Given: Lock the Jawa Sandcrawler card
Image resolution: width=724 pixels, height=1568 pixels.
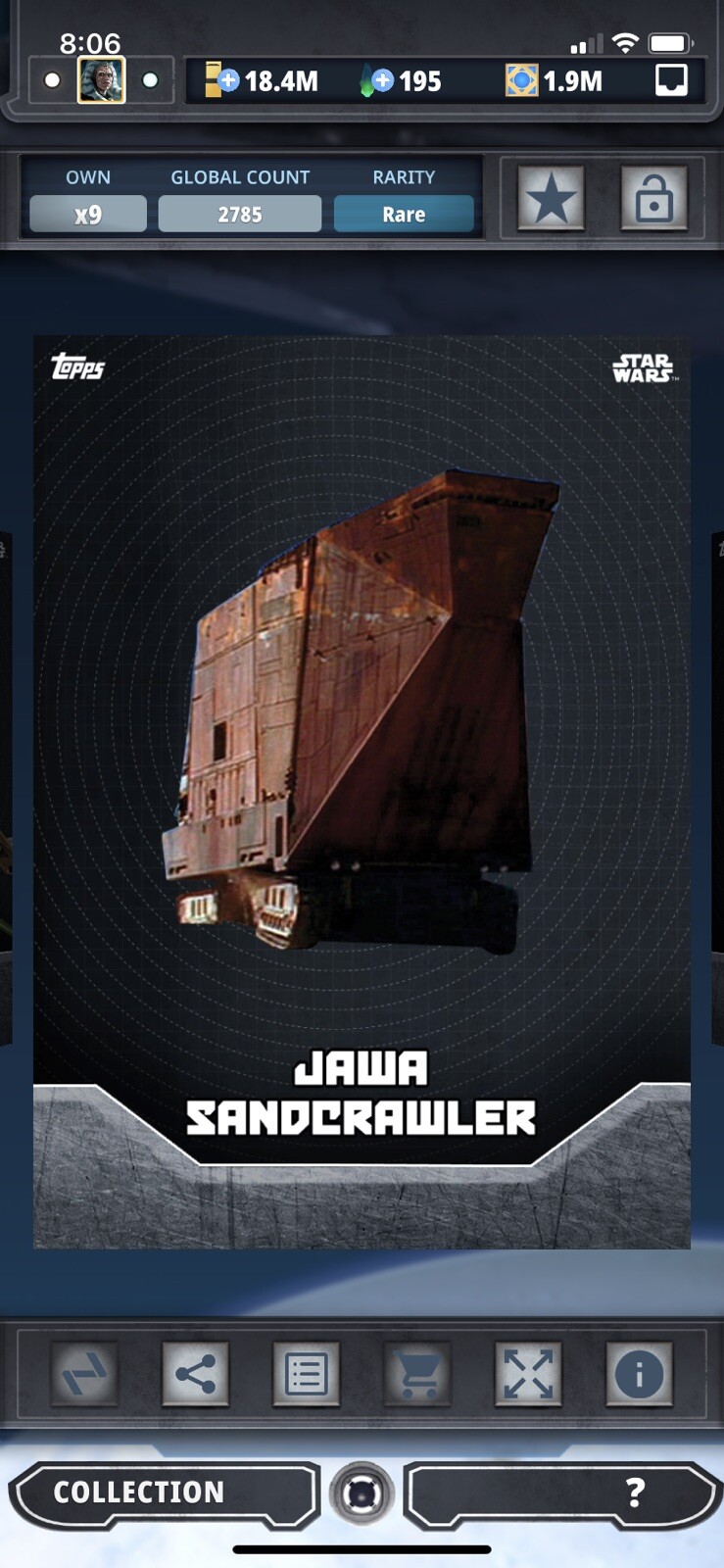Looking at the screenshot, I should (653, 199).
